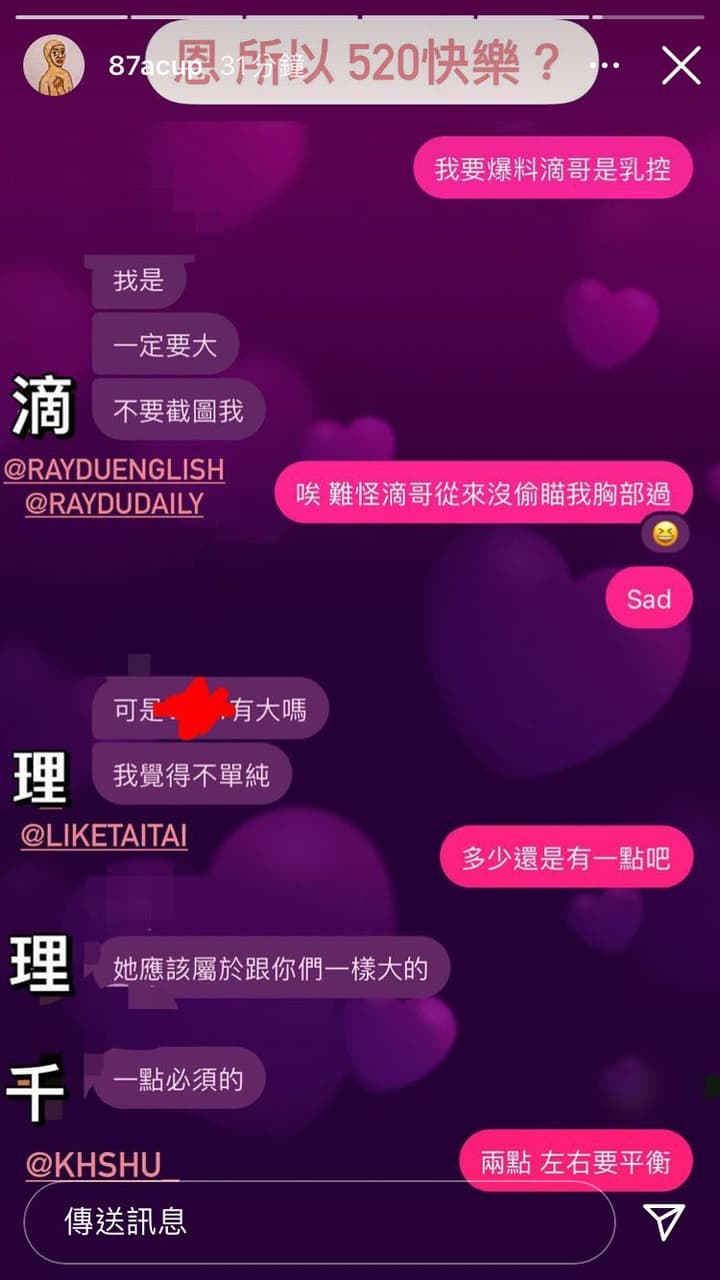720x1280 pixels.
Task: Open 87acup's profile picture
Action: coord(54,66)
